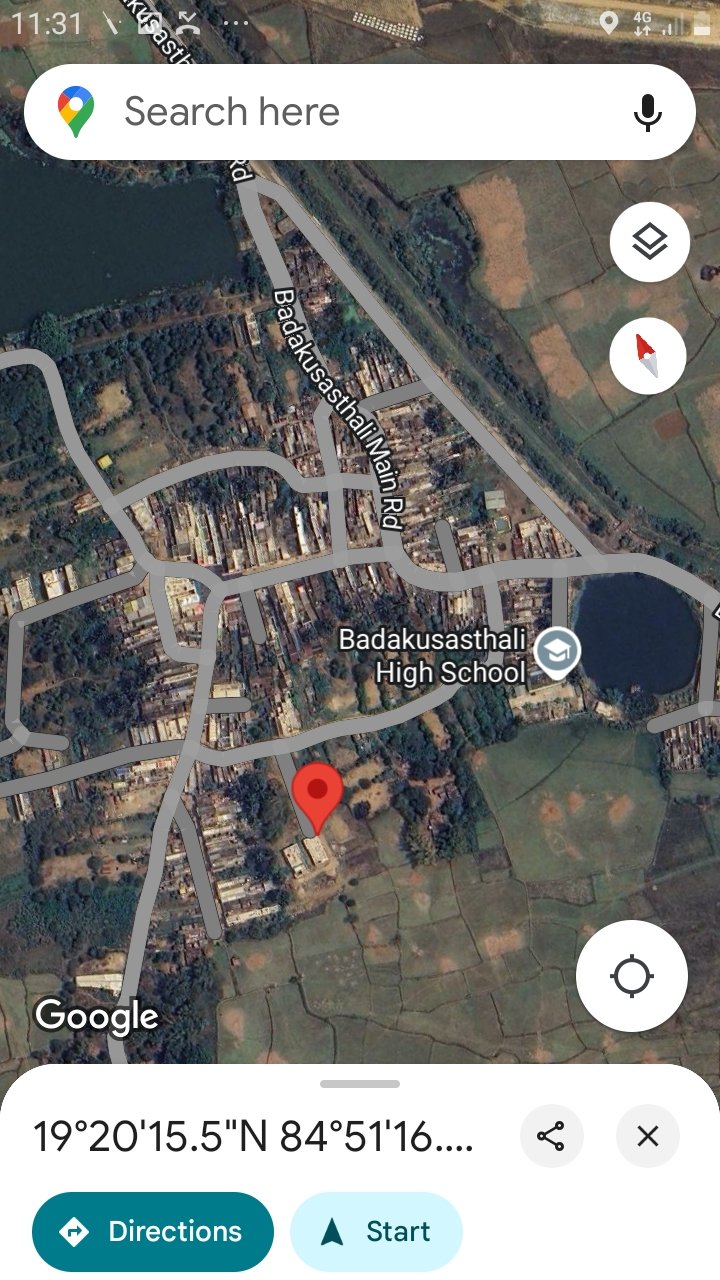Open Badakusasthali High School marker
The width and height of the screenshot is (720, 1280).
pos(557,652)
